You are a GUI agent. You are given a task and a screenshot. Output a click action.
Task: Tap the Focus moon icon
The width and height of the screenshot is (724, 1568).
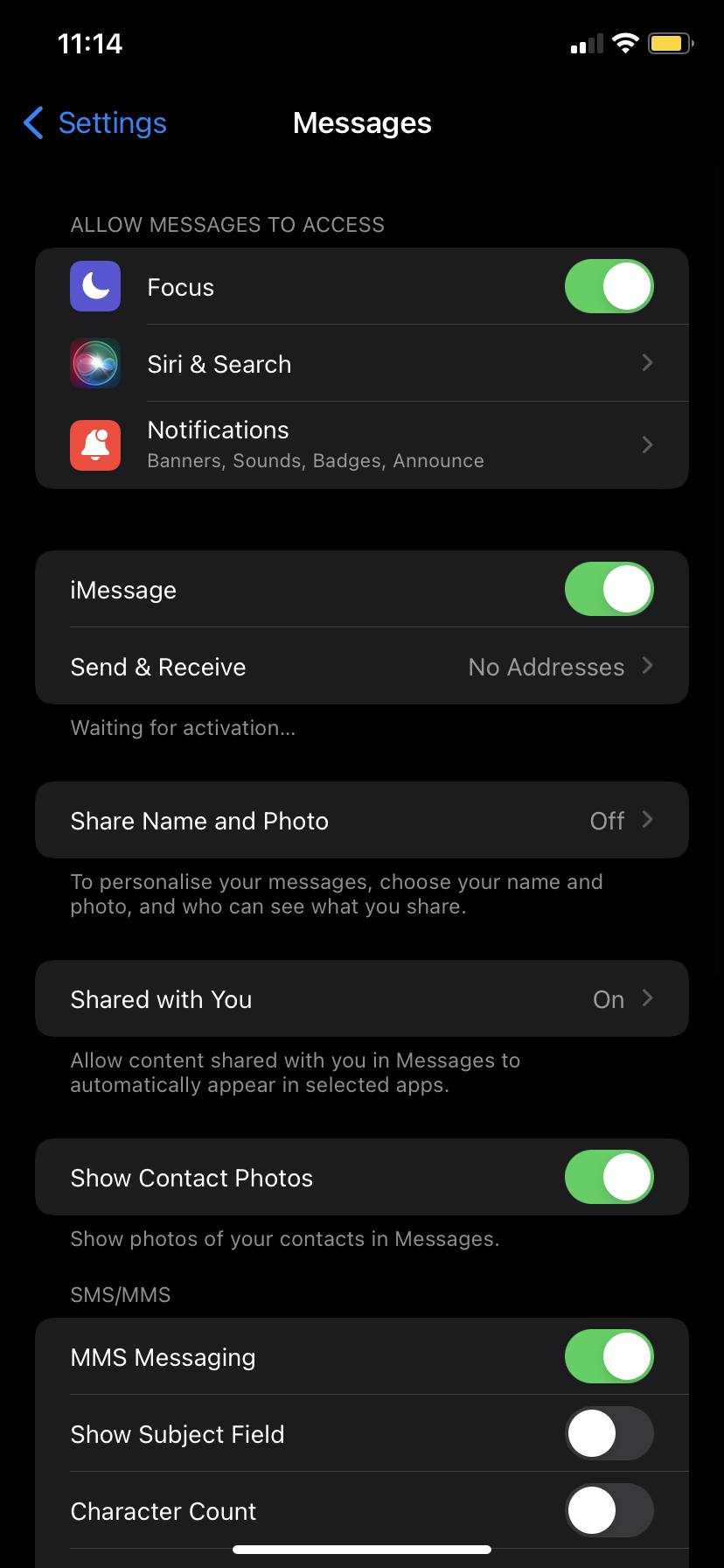pos(94,286)
